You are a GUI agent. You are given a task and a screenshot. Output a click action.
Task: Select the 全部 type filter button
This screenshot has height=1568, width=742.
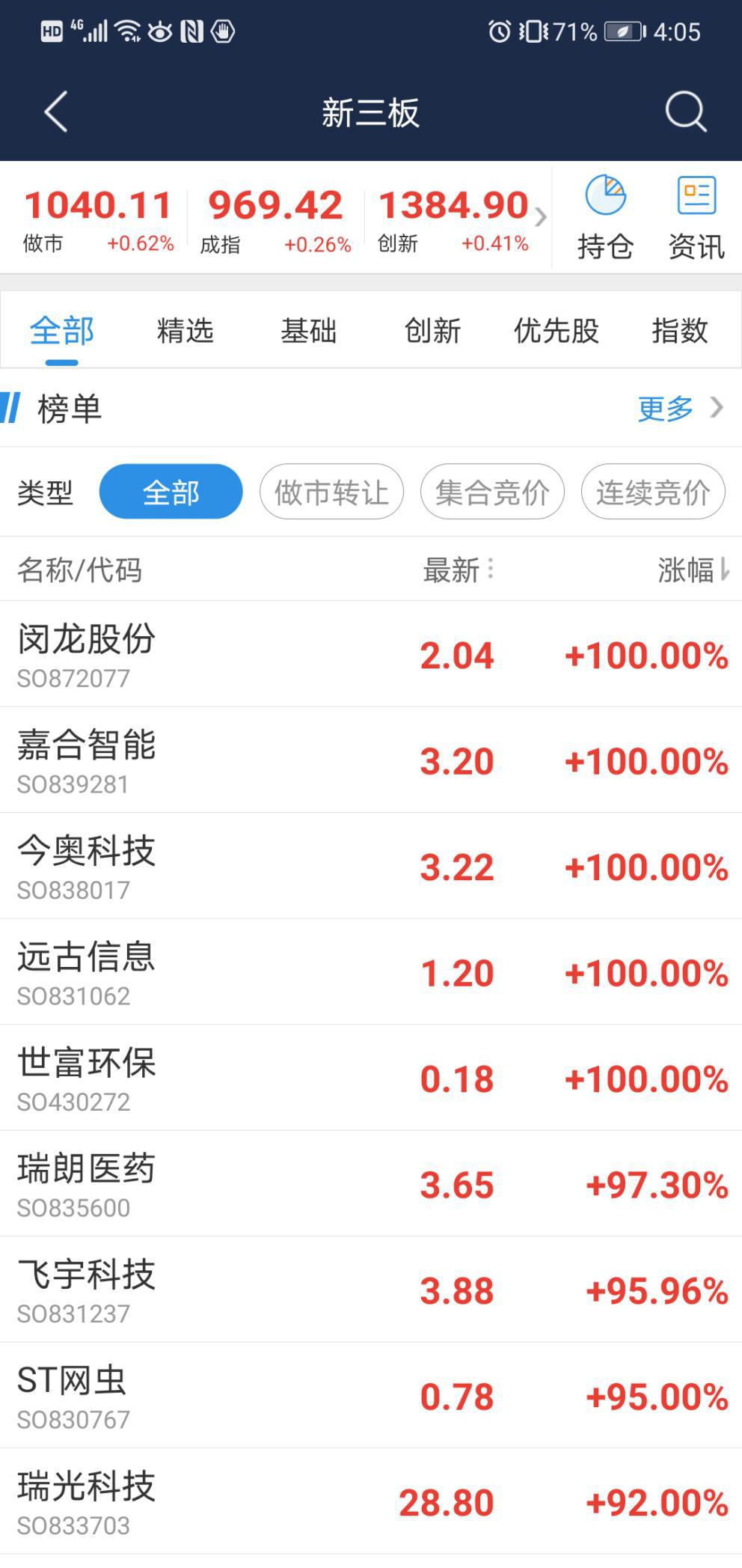pyautogui.click(x=171, y=492)
